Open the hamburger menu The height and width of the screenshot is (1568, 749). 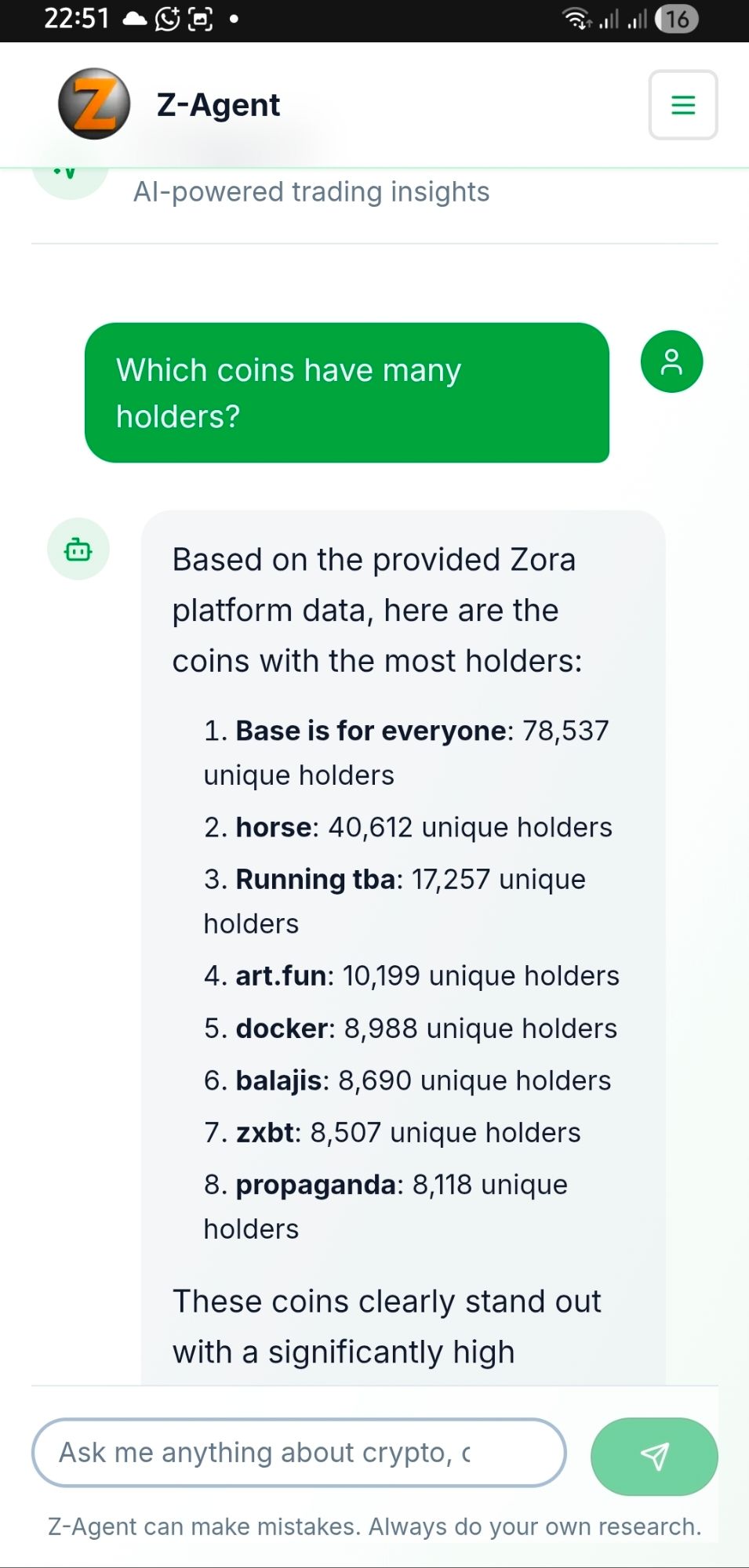coord(682,105)
